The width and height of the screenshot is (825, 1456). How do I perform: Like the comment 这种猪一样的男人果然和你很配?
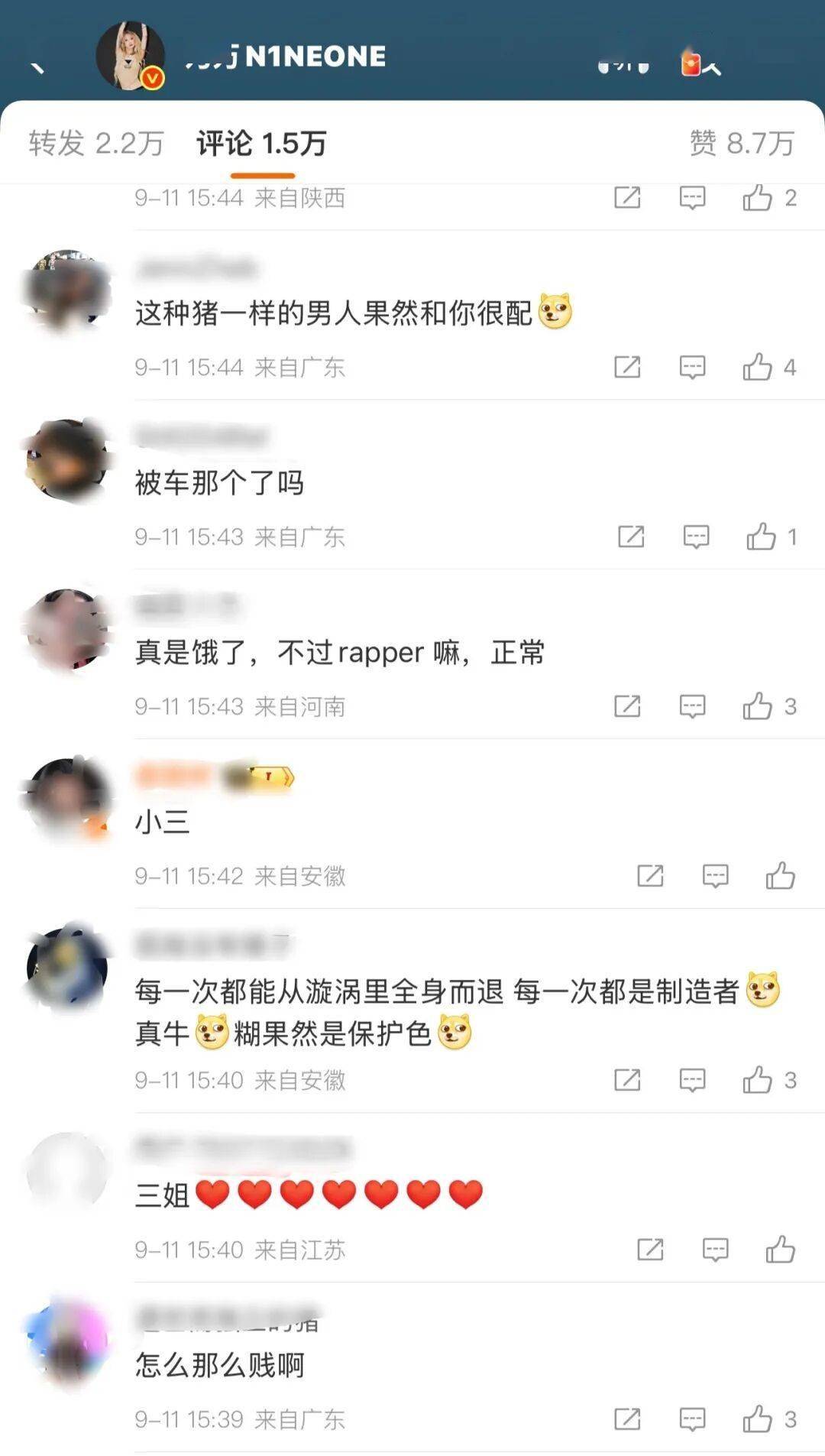(757, 368)
